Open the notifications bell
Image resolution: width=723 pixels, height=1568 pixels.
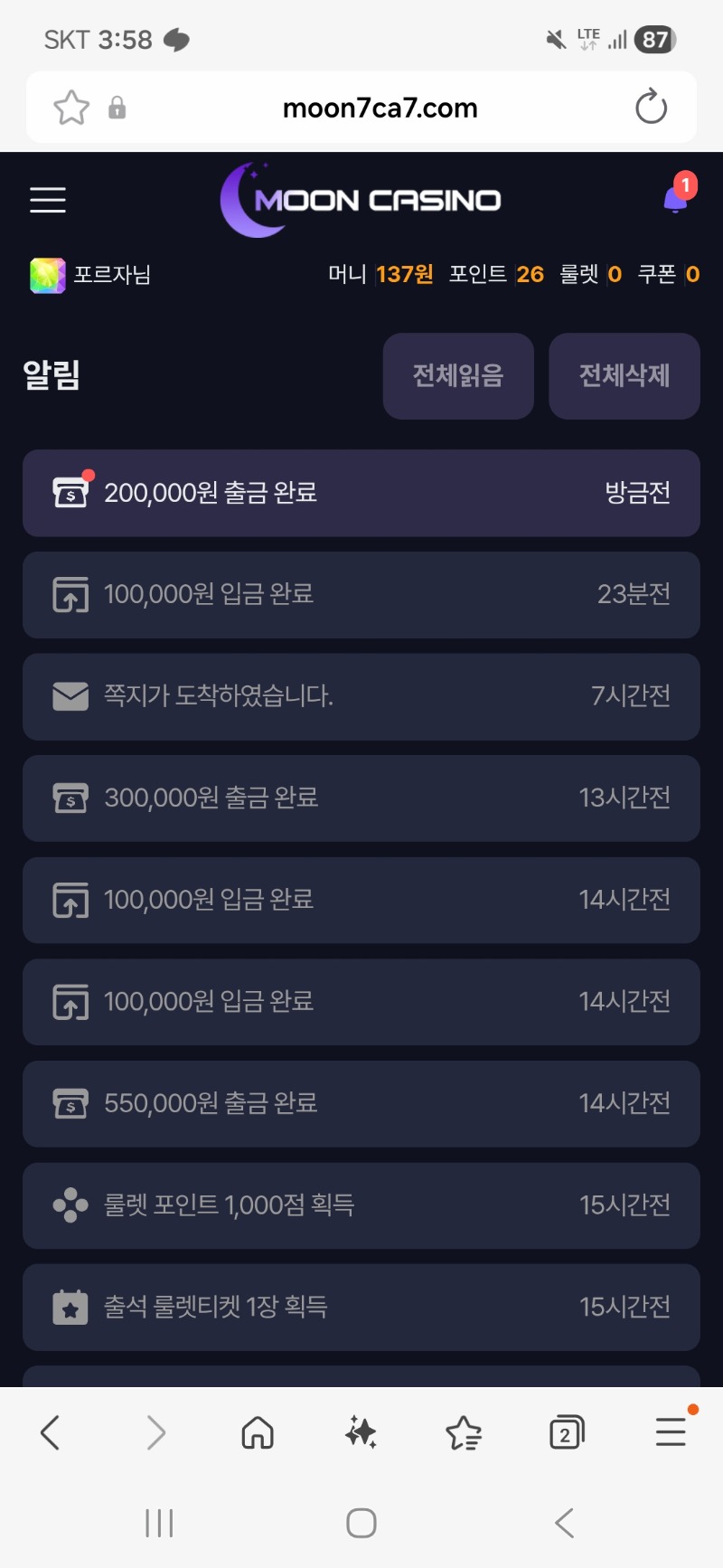coord(675,198)
